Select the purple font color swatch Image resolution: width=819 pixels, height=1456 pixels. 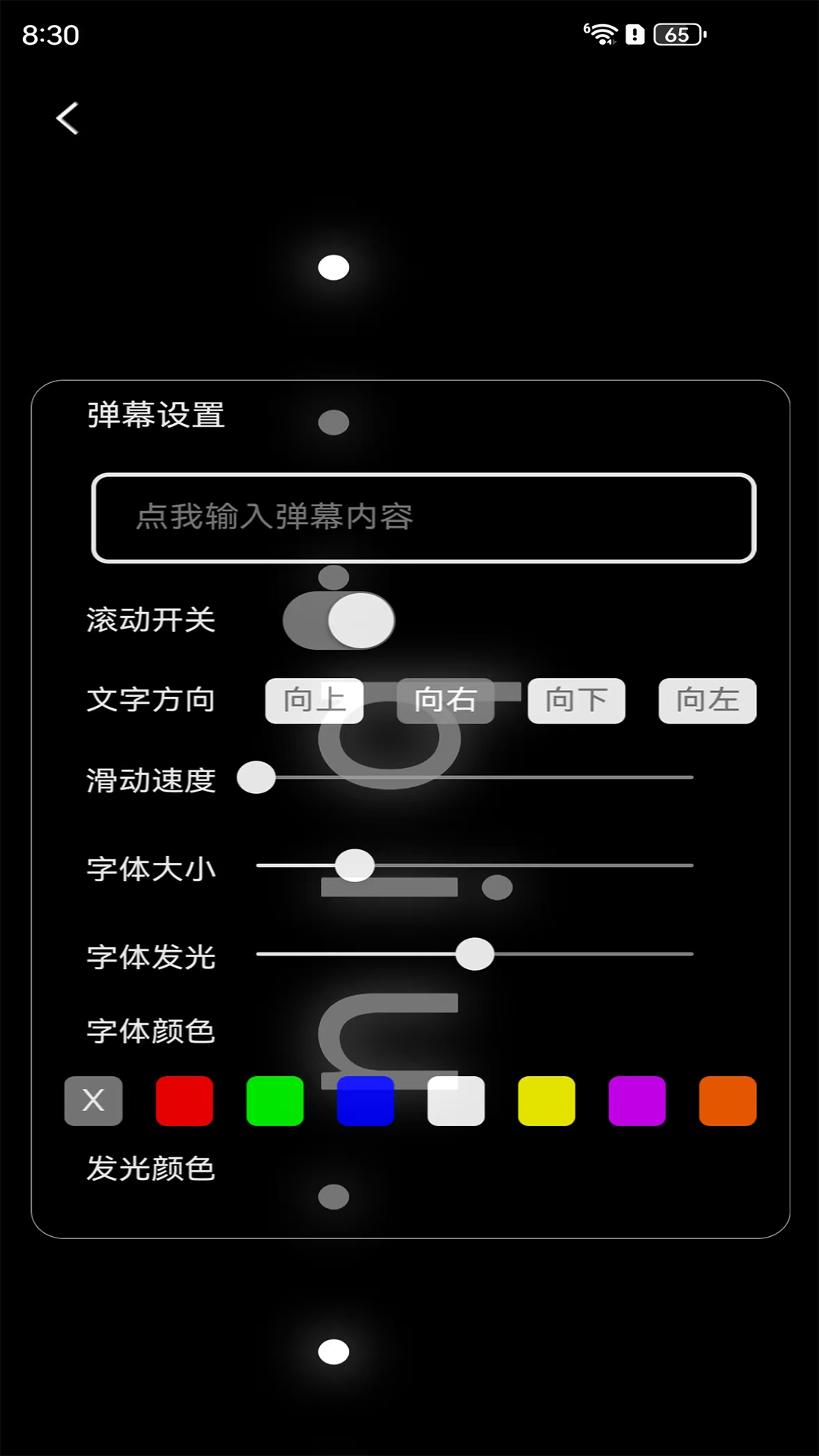pos(636,1101)
